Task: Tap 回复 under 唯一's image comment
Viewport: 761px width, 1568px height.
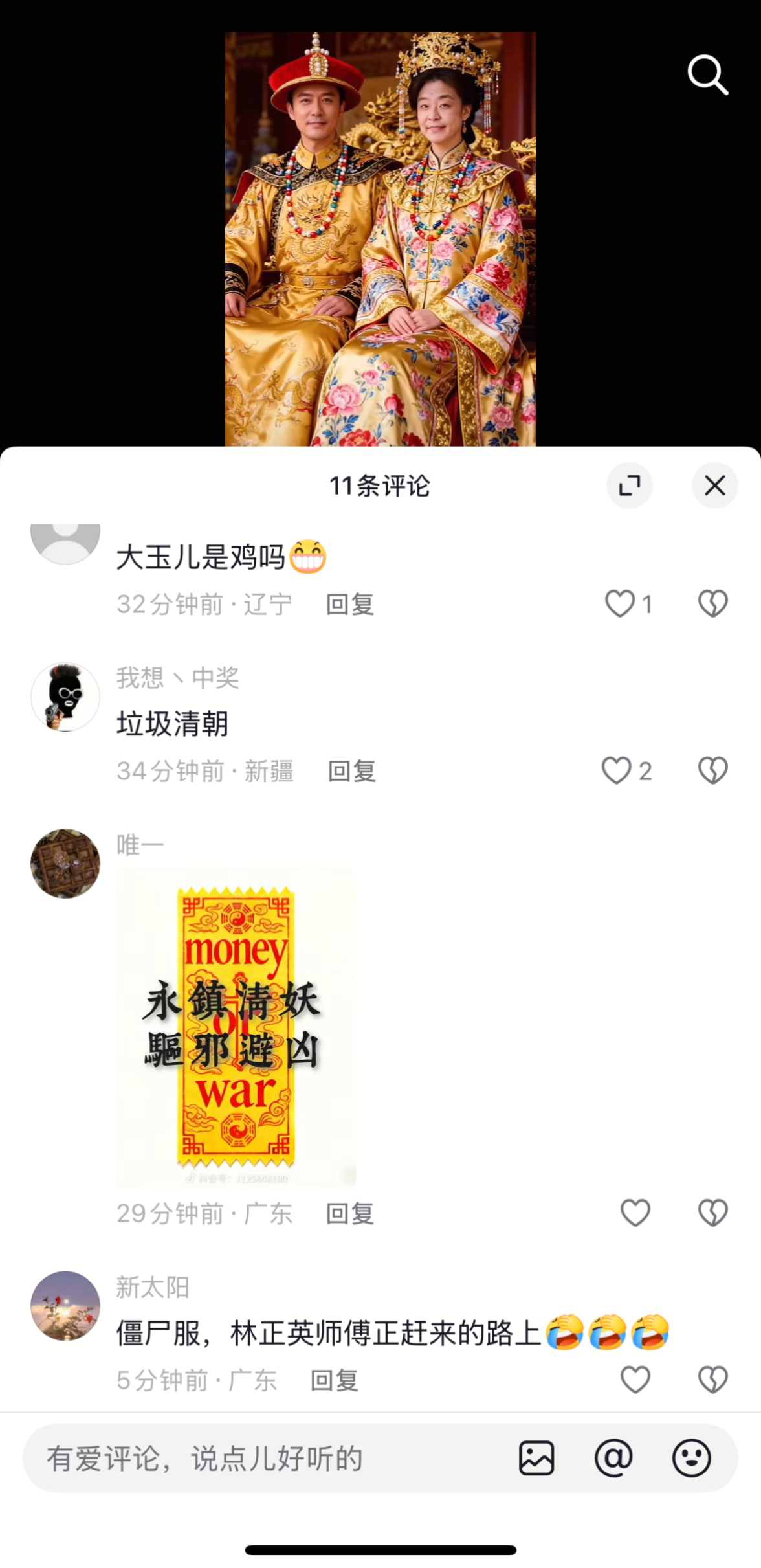Action: point(349,1213)
